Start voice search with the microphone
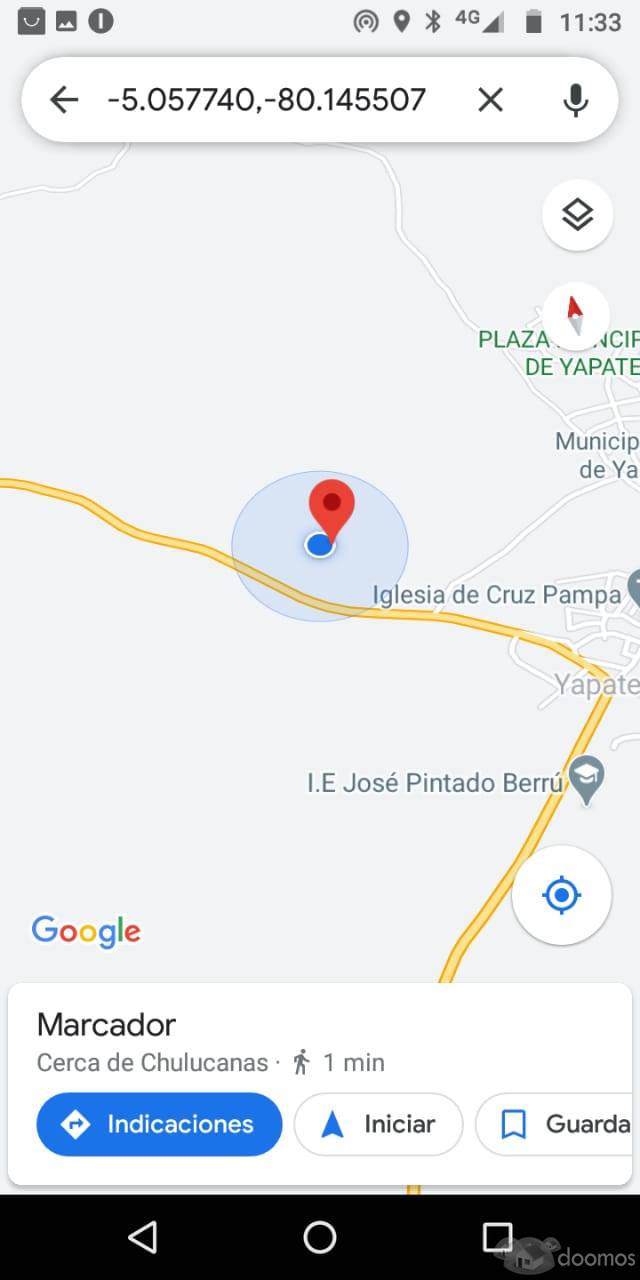Viewport: 640px width, 1280px height. (575, 99)
